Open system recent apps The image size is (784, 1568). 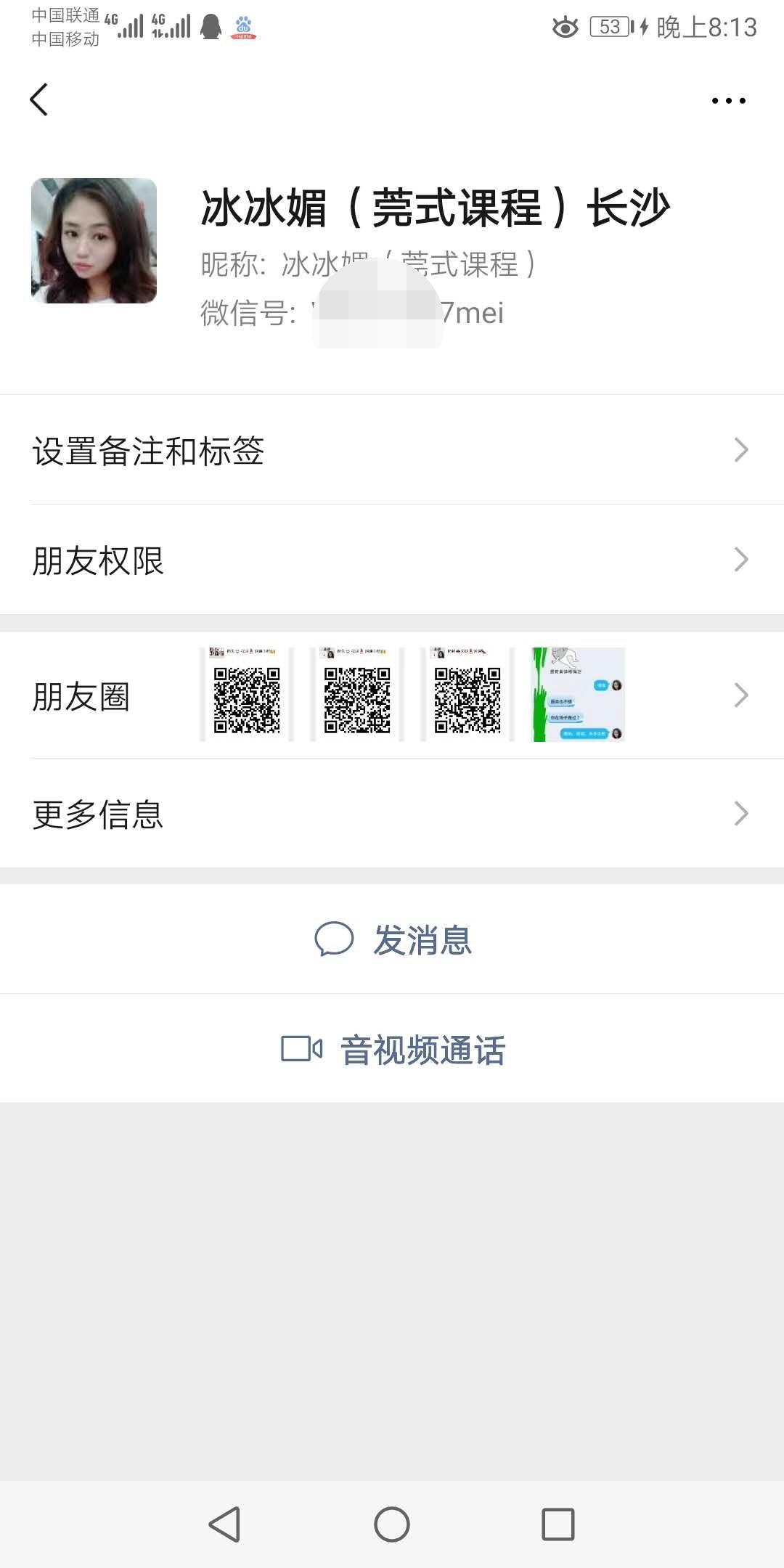(558, 1524)
